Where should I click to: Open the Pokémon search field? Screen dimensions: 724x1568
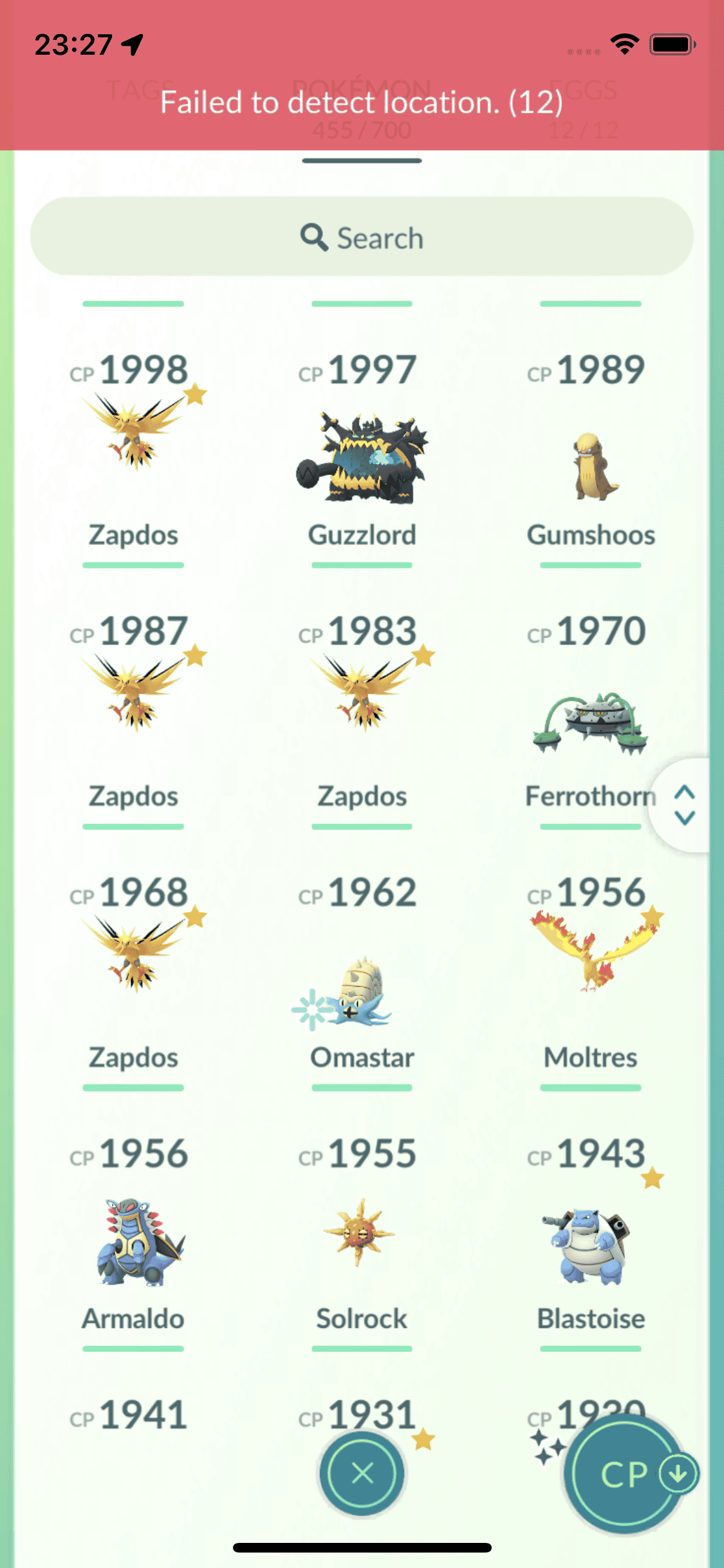coord(362,238)
